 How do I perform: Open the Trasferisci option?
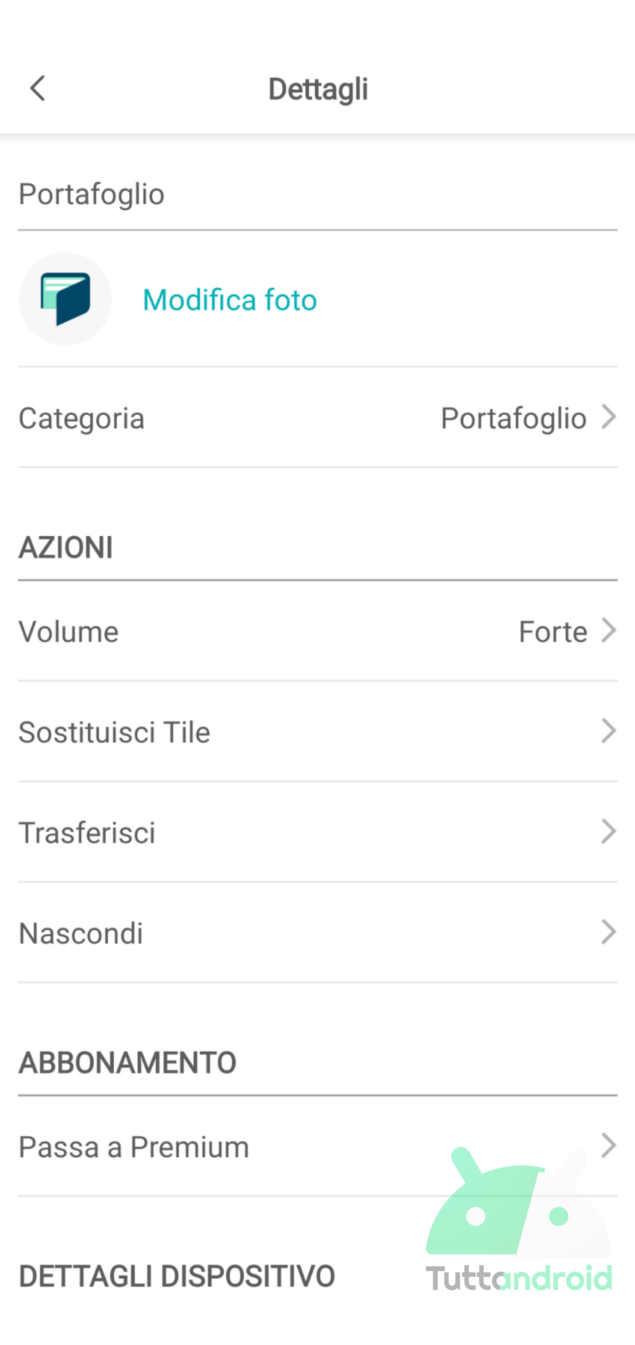317,832
